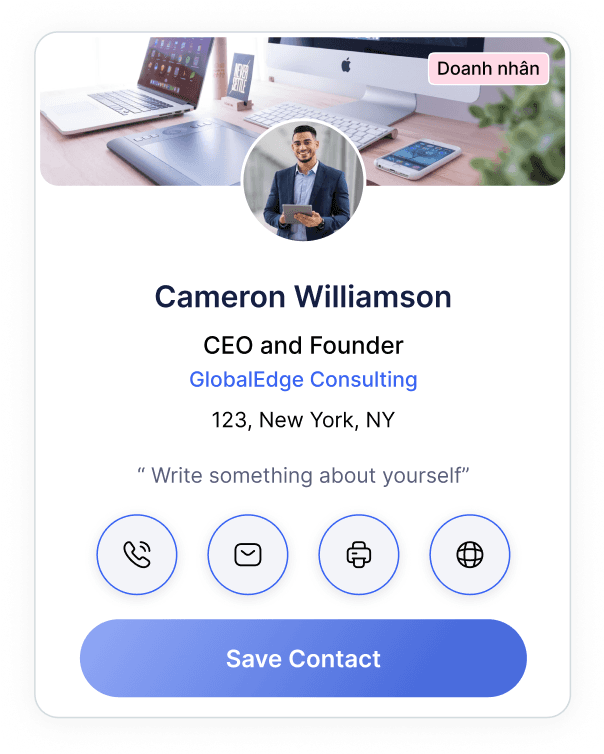Screen dimensions: 604x754
Task: Open the website globe icon
Action: (469, 555)
